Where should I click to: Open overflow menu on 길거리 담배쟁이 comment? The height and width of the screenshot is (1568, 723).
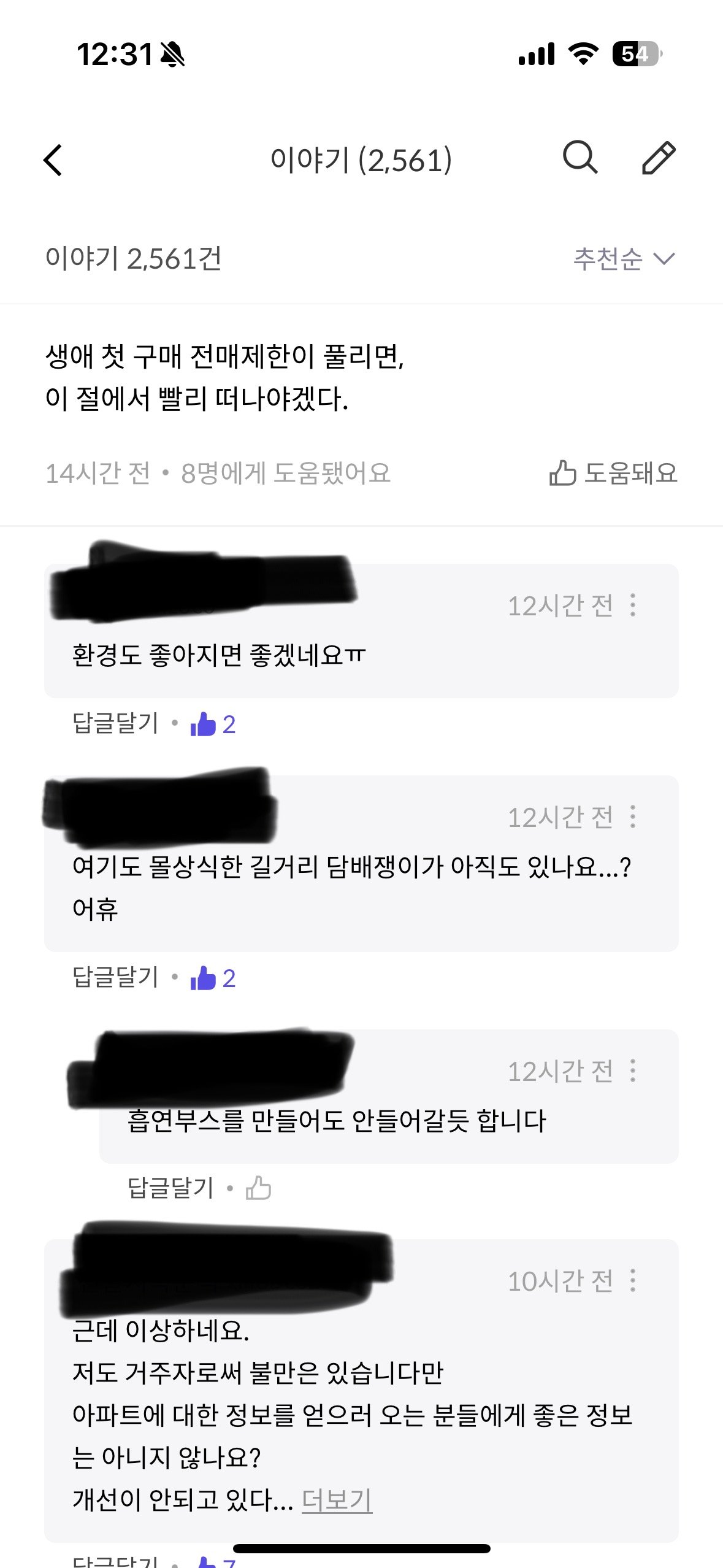coord(633,817)
